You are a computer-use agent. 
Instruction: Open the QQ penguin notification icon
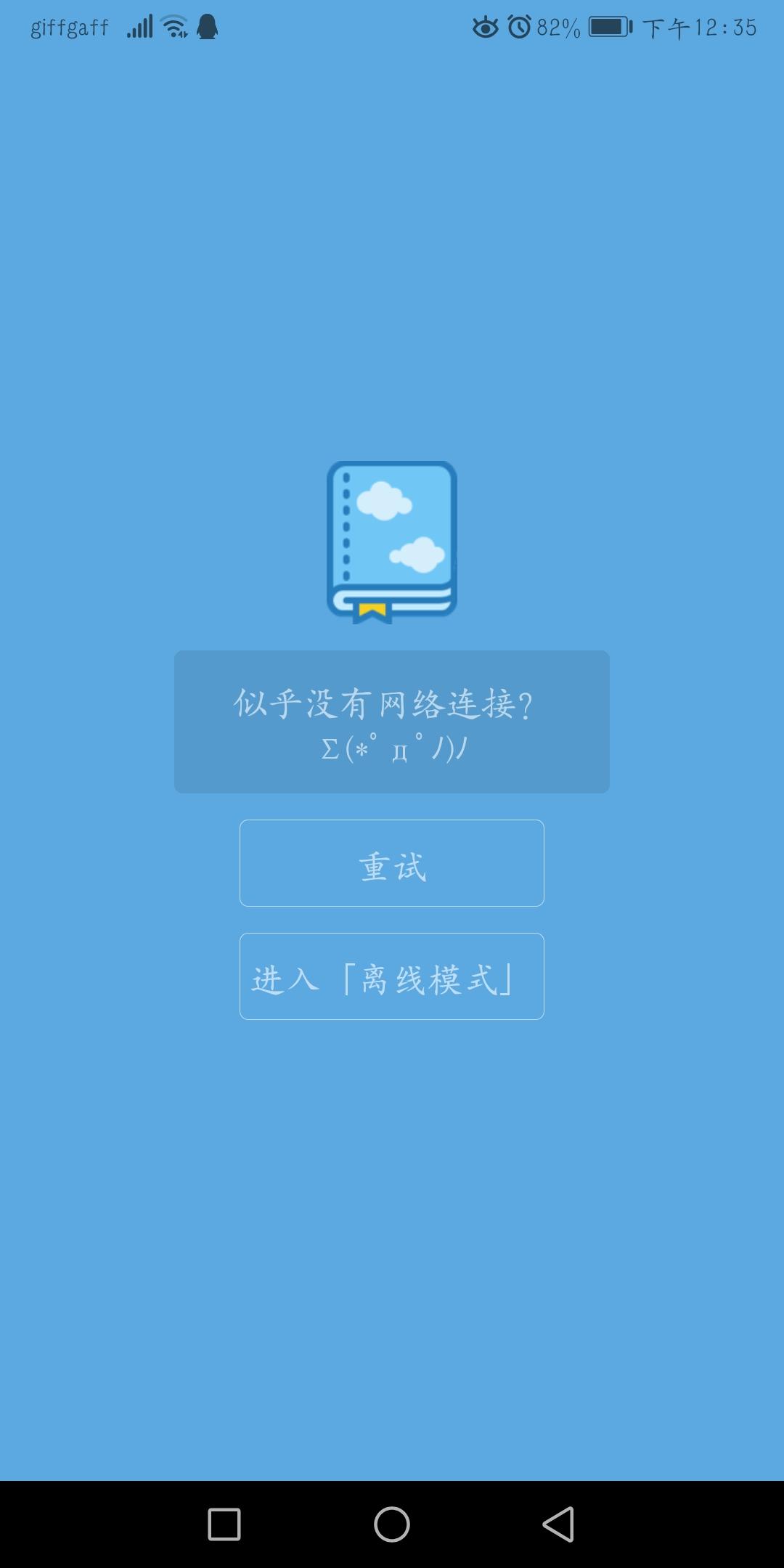[x=207, y=26]
